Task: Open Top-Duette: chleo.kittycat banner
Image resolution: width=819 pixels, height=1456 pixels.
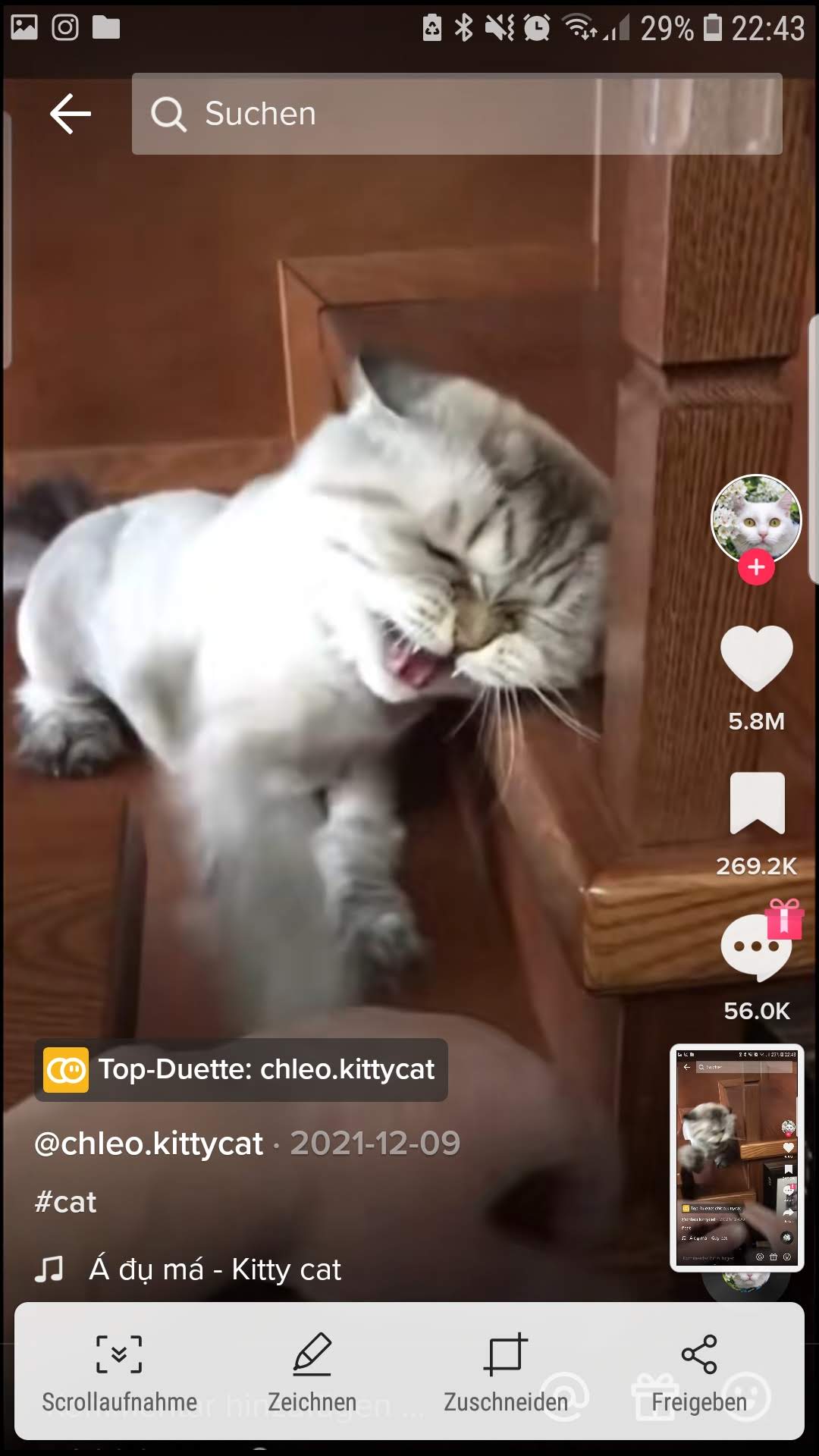Action: [x=241, y=1069]
